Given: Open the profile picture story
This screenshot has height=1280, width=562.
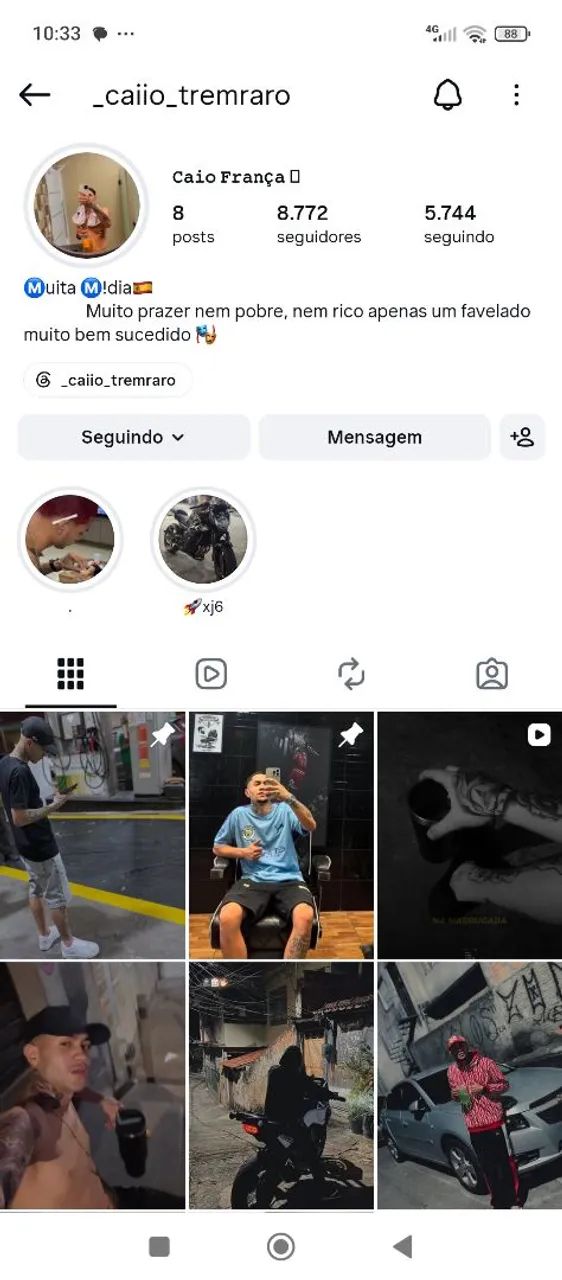Looking at the screenshot, I should (86, 205).
